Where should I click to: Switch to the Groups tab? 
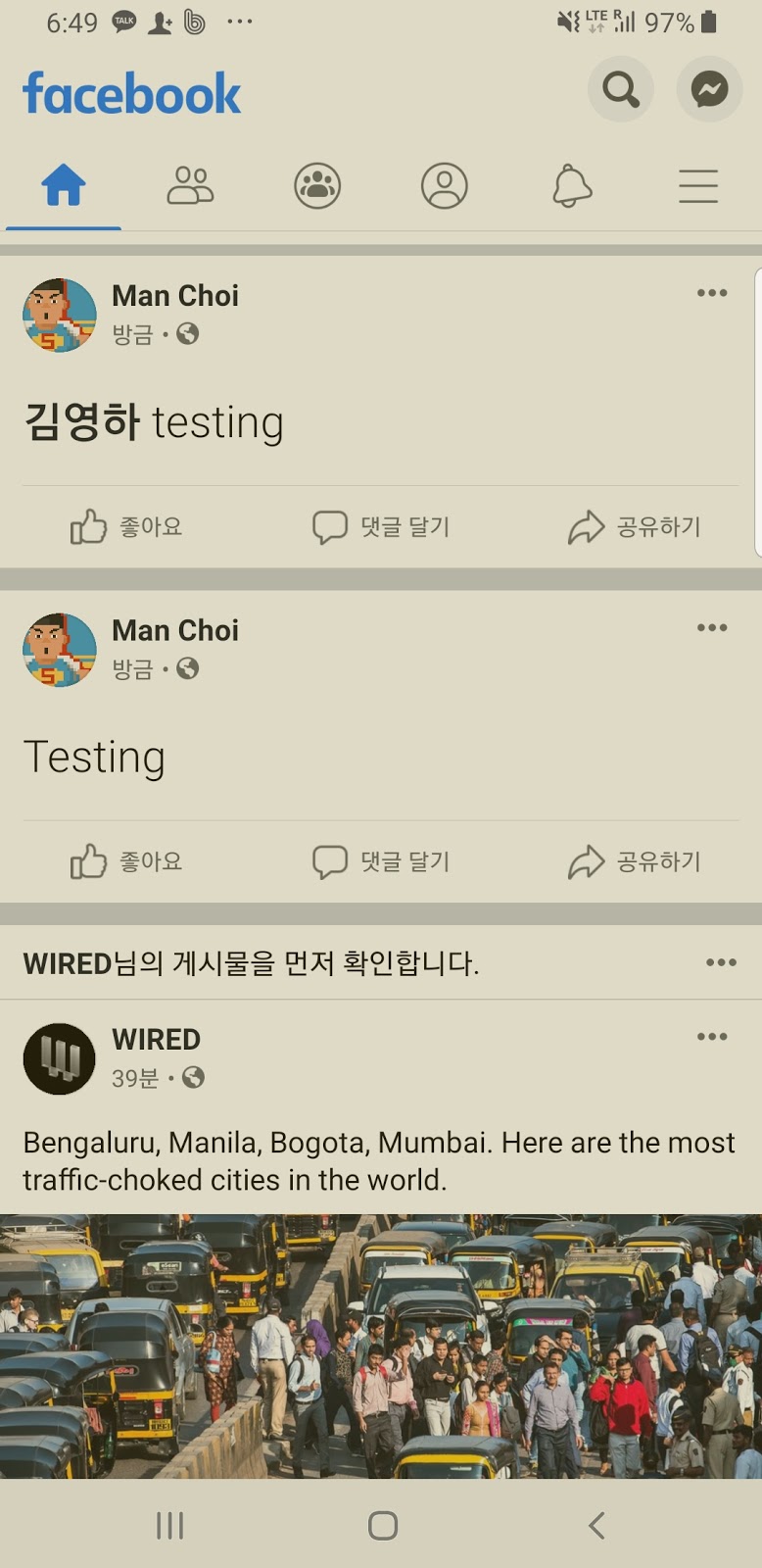(317, 185)
